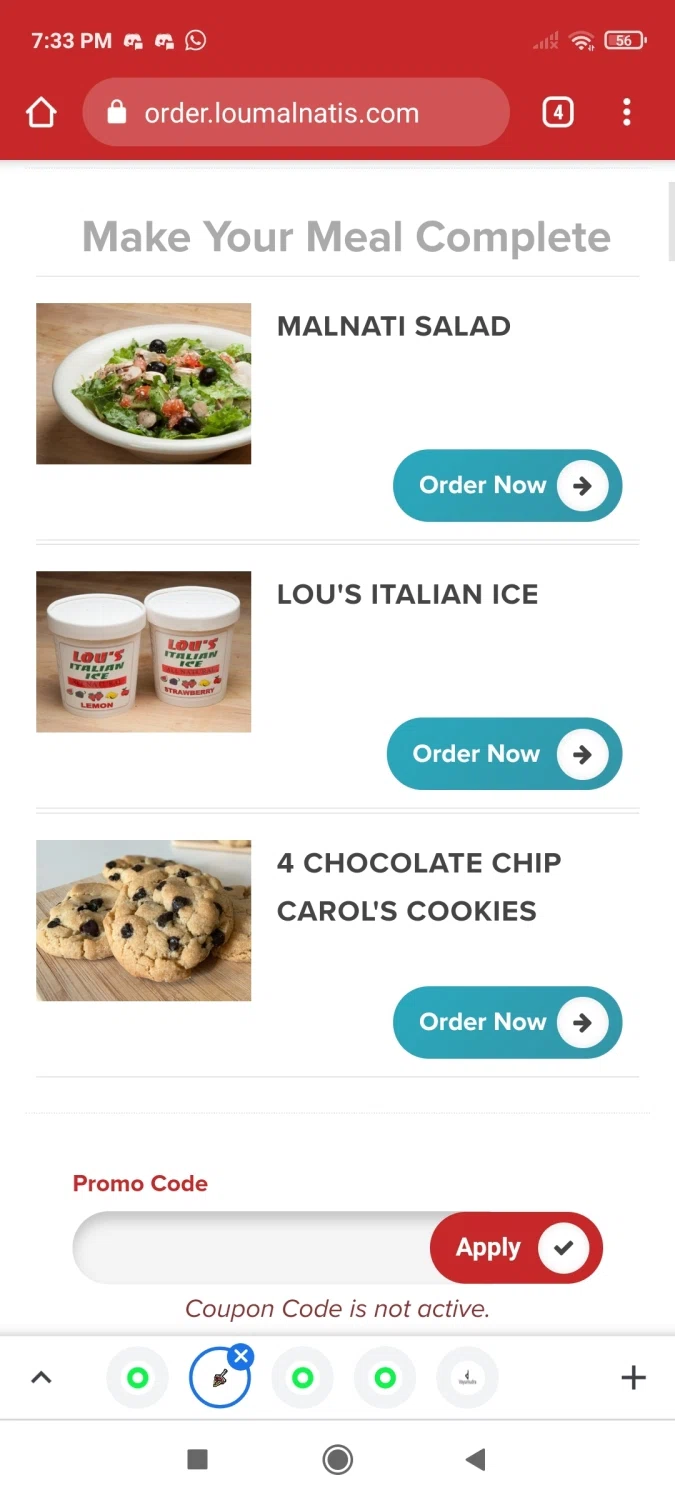Image resolution: width=675 pixels, height=1500 pixels.
Task: Go back using the system back button
Action: point(476,1460)
